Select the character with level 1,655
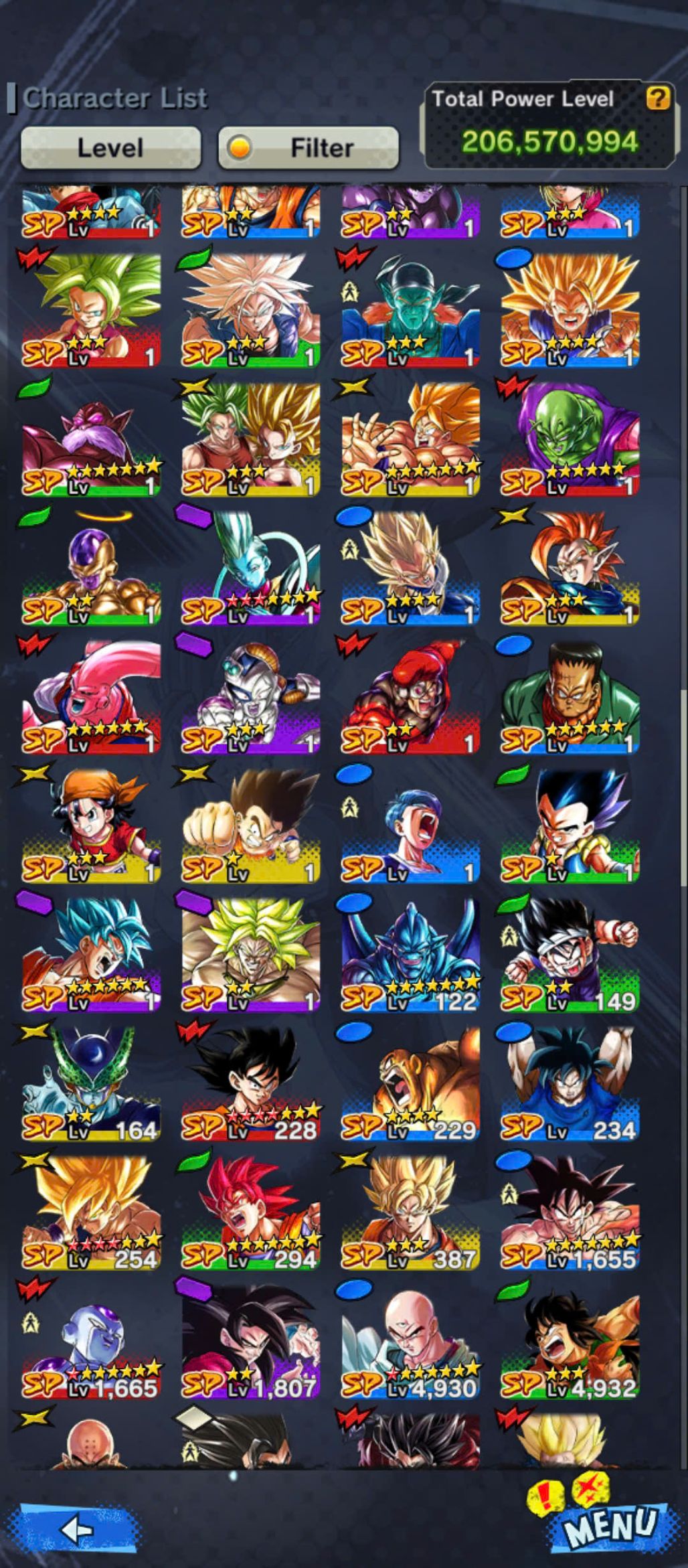Image resolution: width=688 pixels, height=1568 pixels. pos(570,1213)
